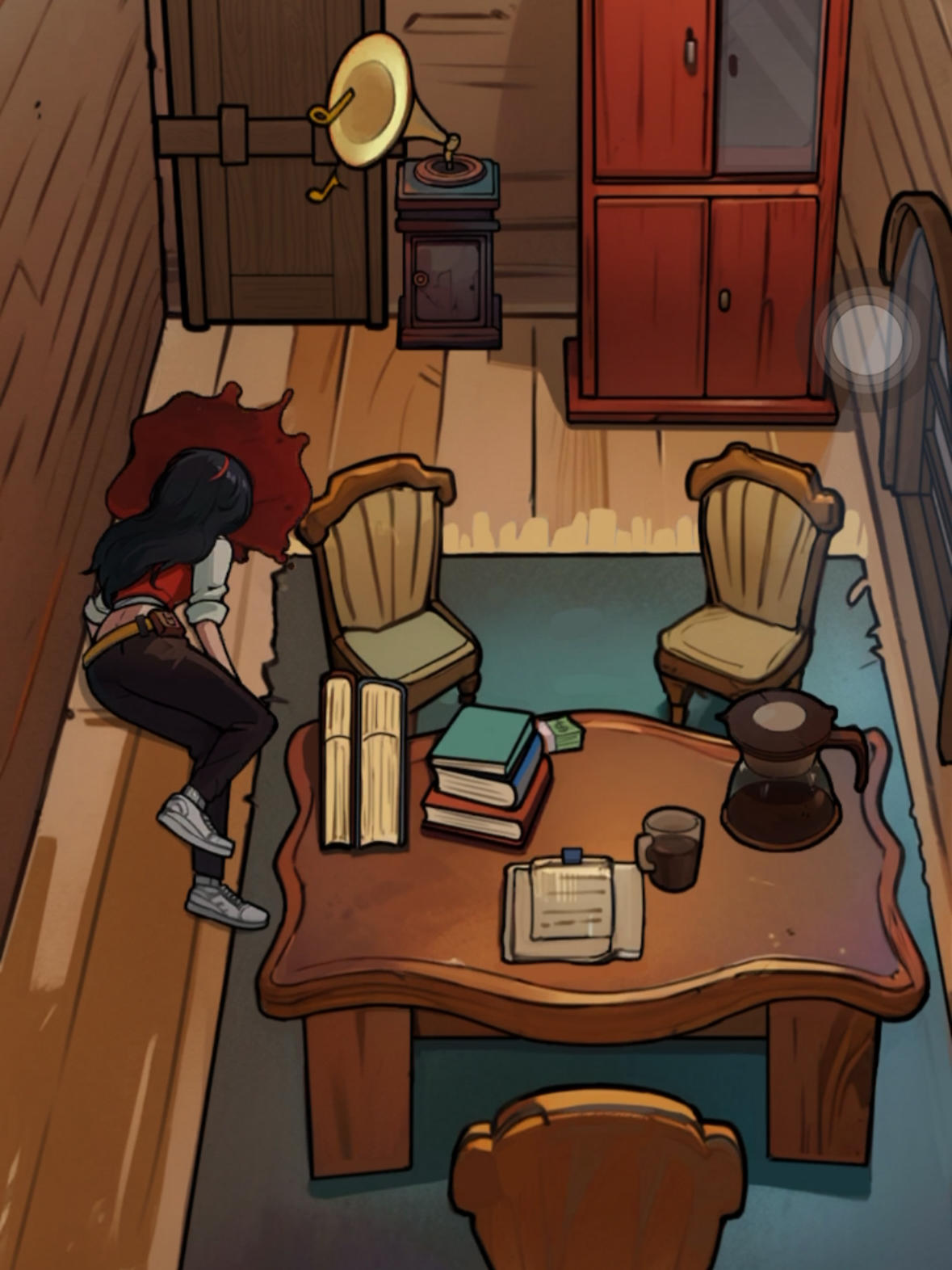Open the AssistiveTouch floating button
Screen dimensions: 952x1270
tap(866, 339)
